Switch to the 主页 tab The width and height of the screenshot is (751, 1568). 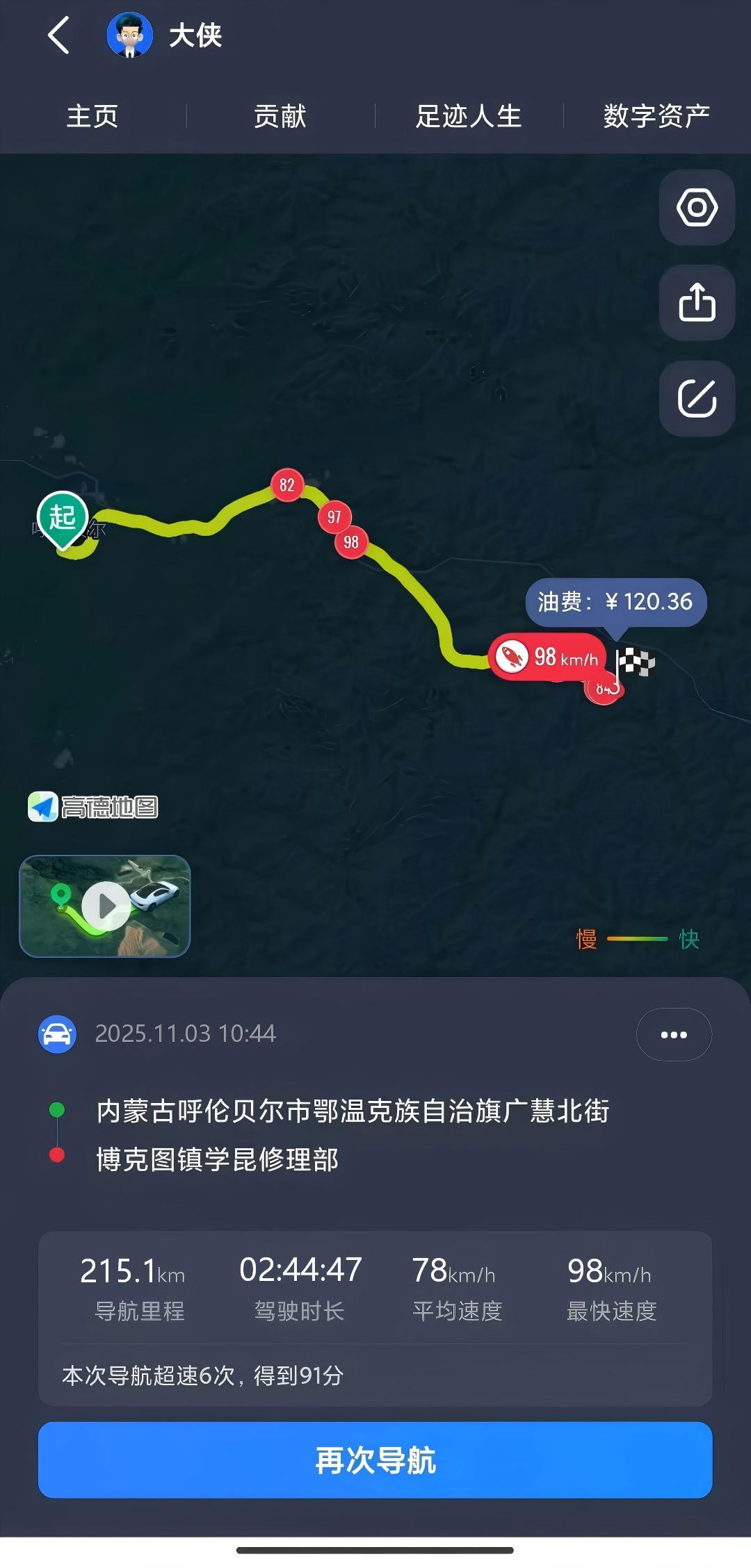pyautogui.click(x=92, y=116)
